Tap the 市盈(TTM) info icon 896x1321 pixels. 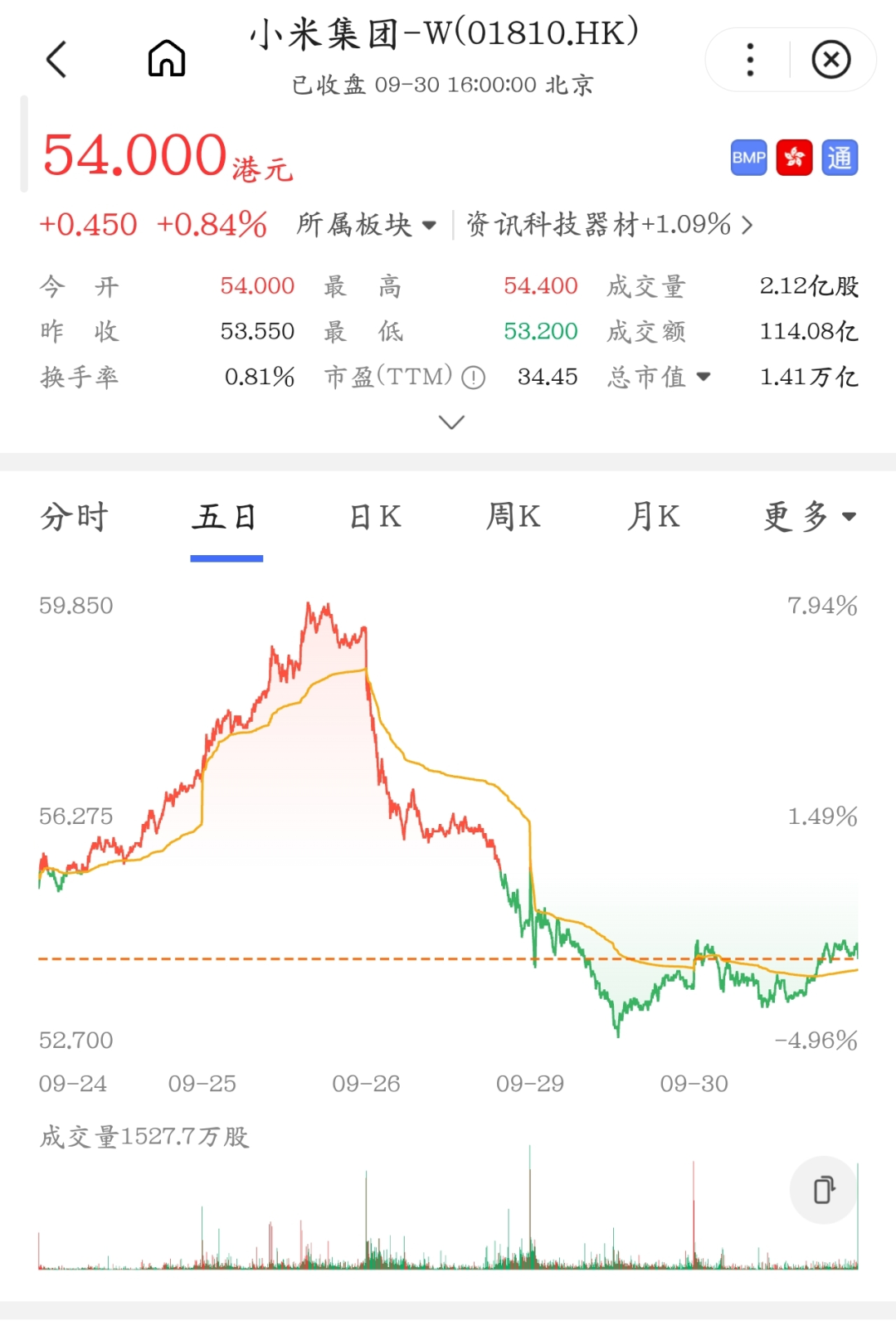(473, 378)
